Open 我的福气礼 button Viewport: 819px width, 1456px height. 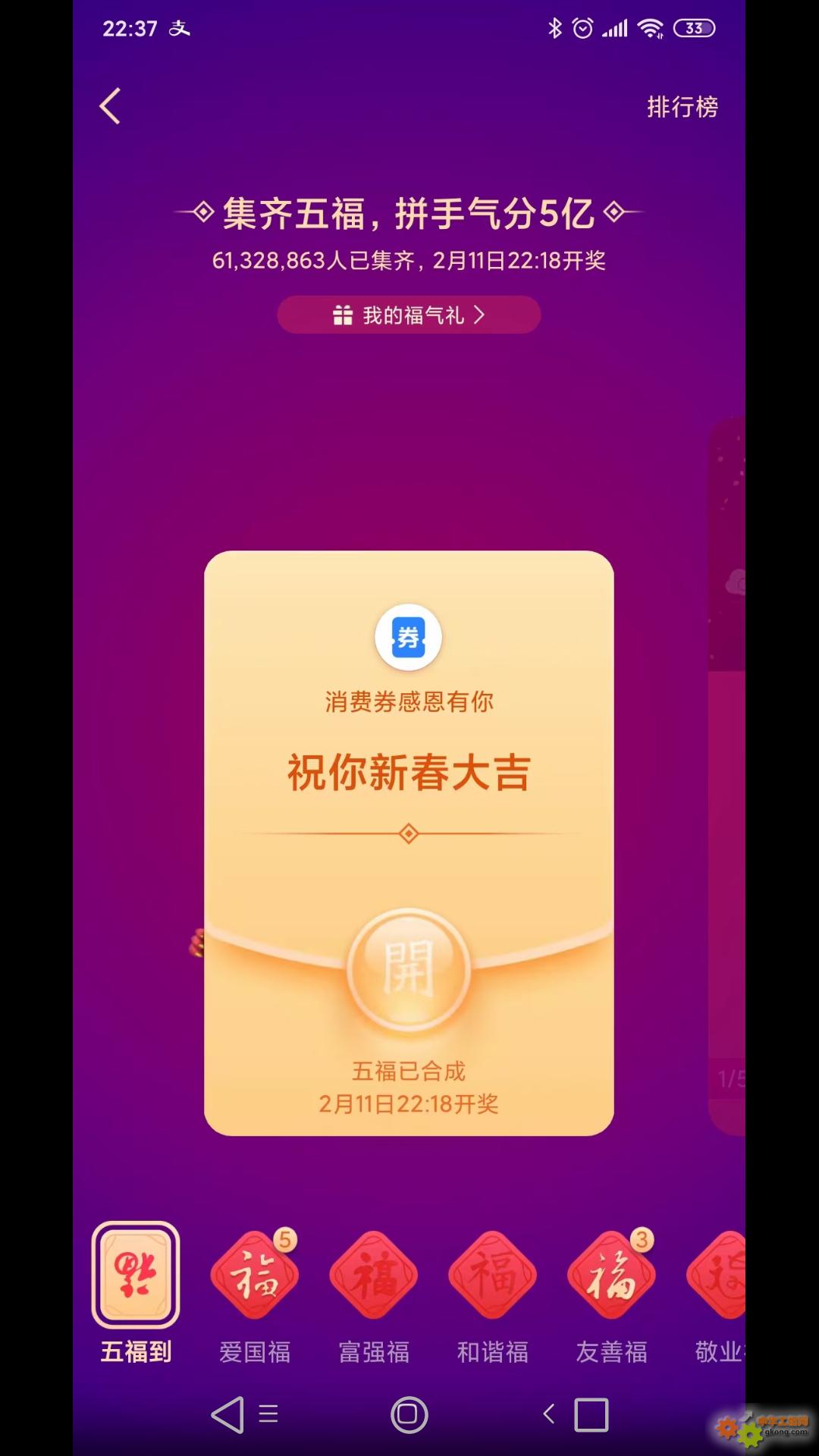click(409, 315)
